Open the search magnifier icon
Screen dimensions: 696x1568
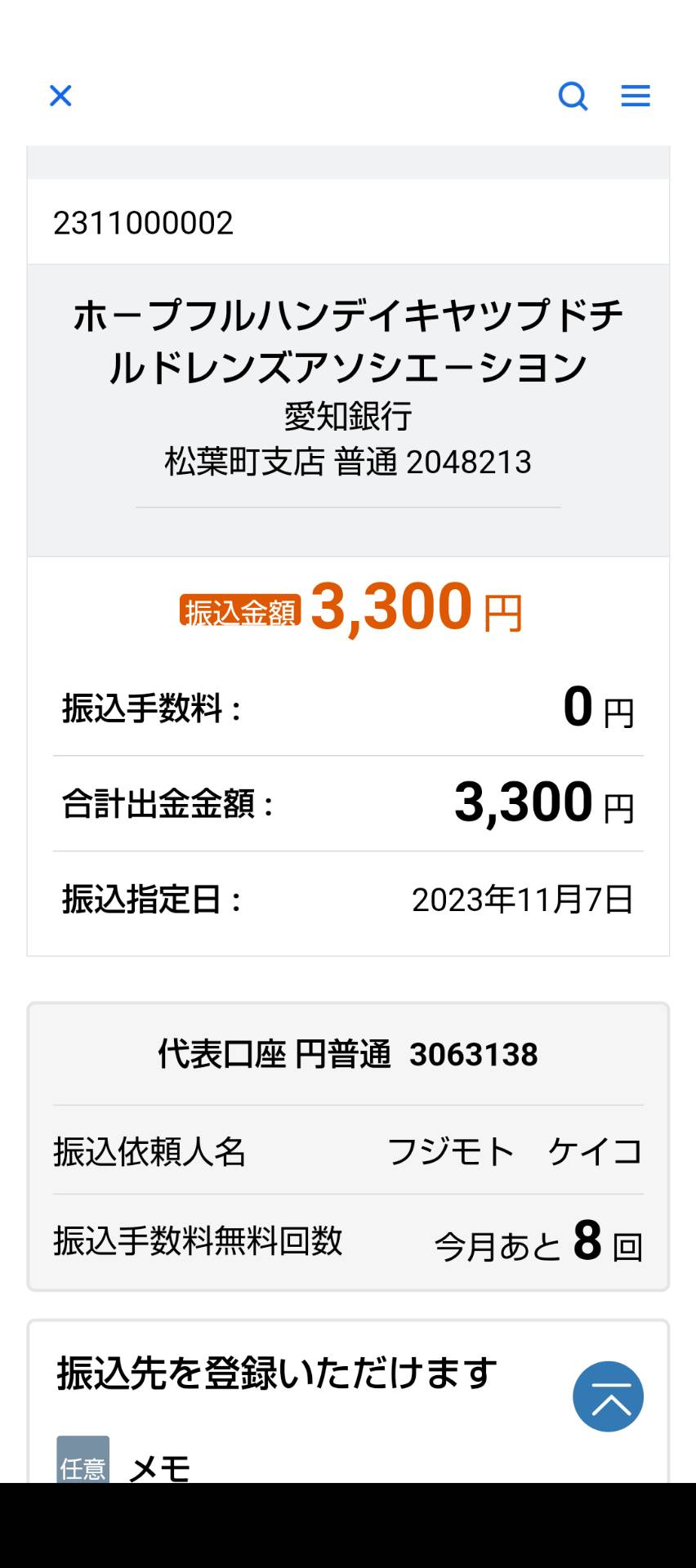tap(573, 96)
